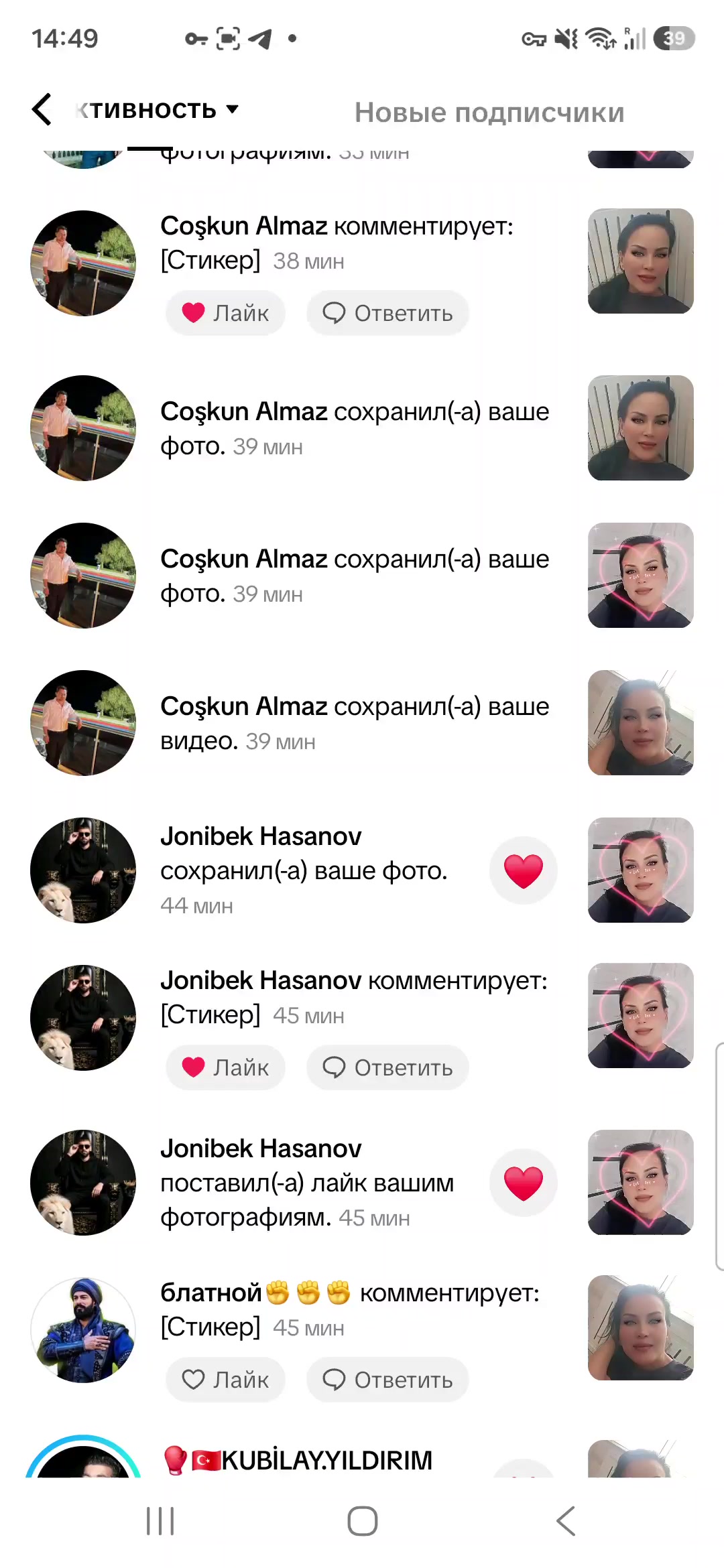Tap the heart beside Jonibek Hasanov's saved photo notification
The image size is (724, 1568).
point(524,870)
